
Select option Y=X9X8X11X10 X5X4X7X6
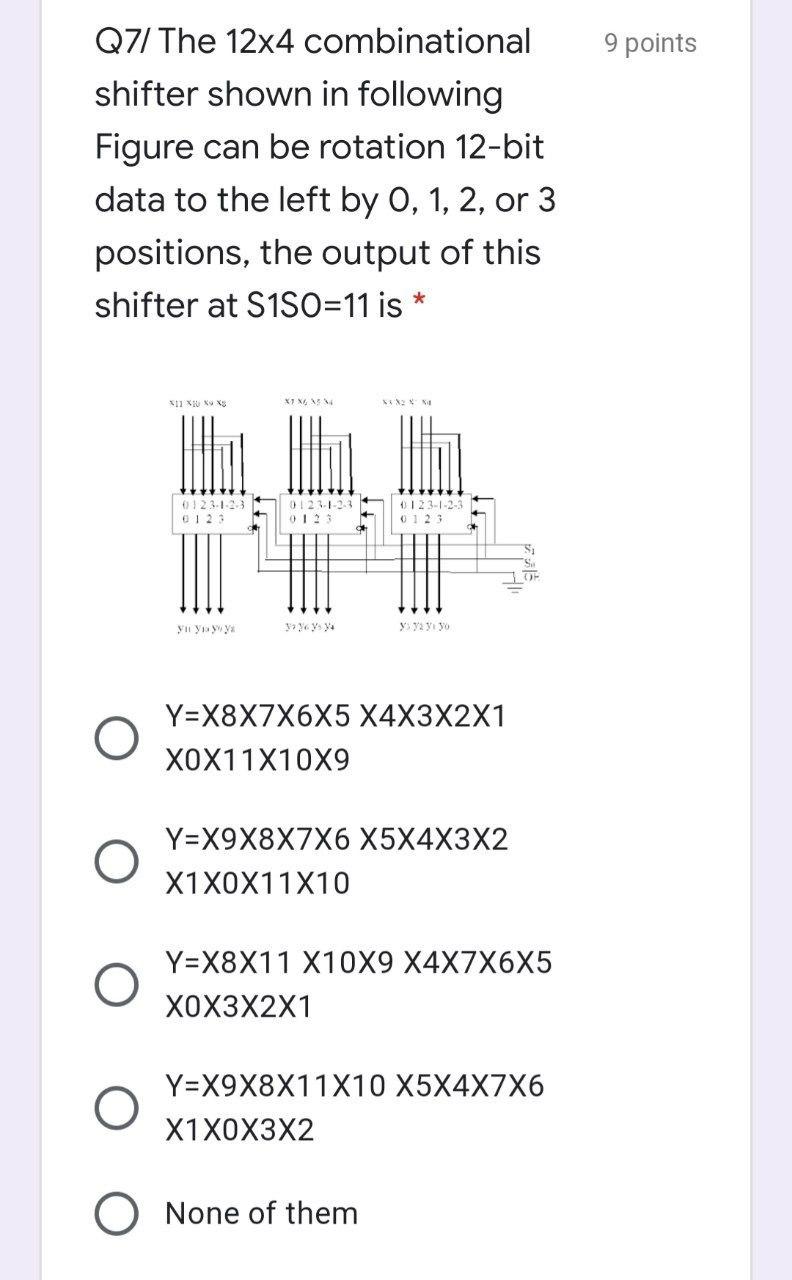coord(117,1108)
